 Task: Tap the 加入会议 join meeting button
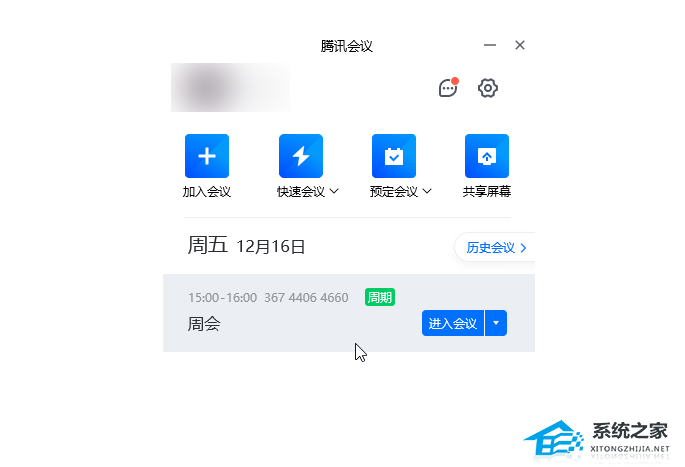coord(207,156)
